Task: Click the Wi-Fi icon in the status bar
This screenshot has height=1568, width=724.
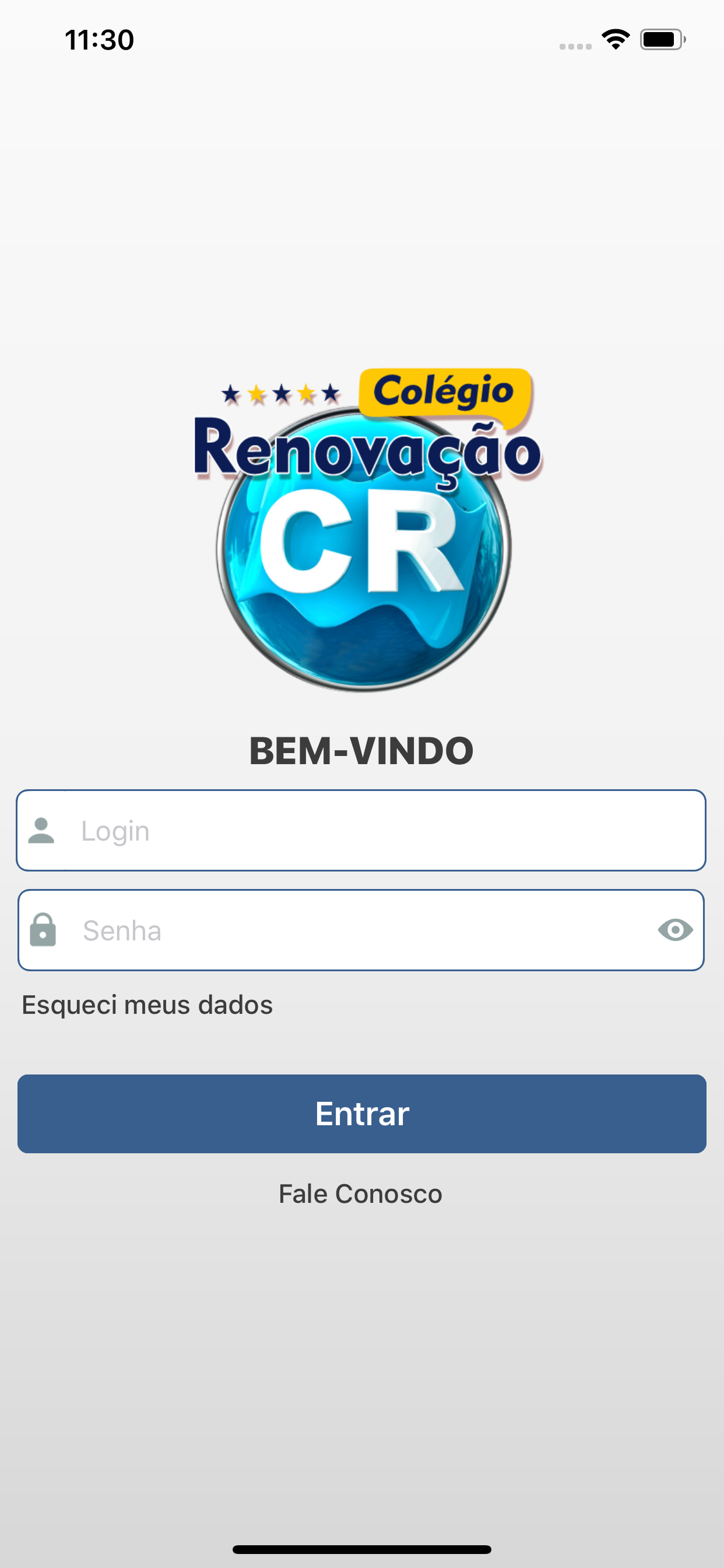Action: tap(615, 39)
